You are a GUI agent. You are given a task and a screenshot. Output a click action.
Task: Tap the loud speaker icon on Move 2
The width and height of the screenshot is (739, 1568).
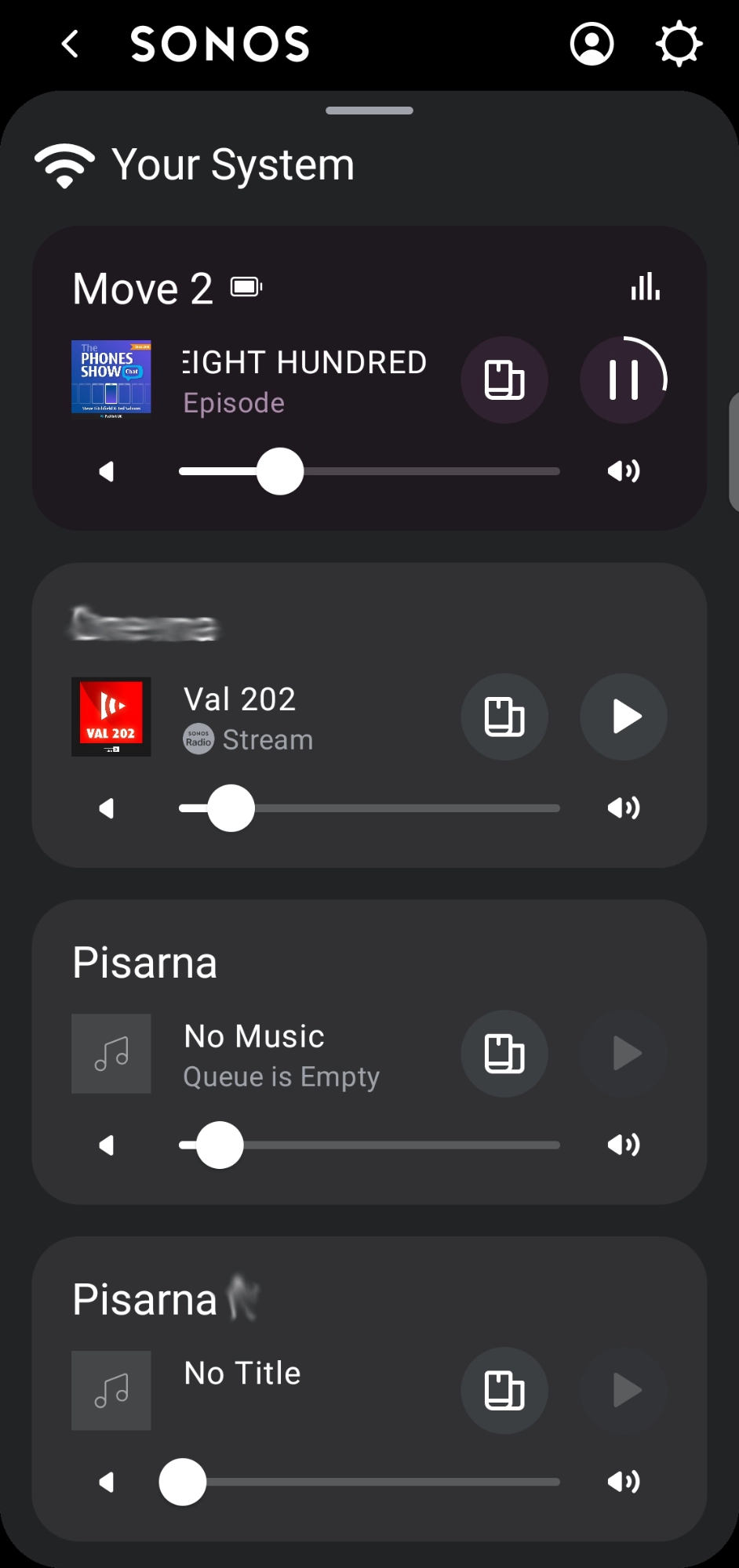coord(624,471)
